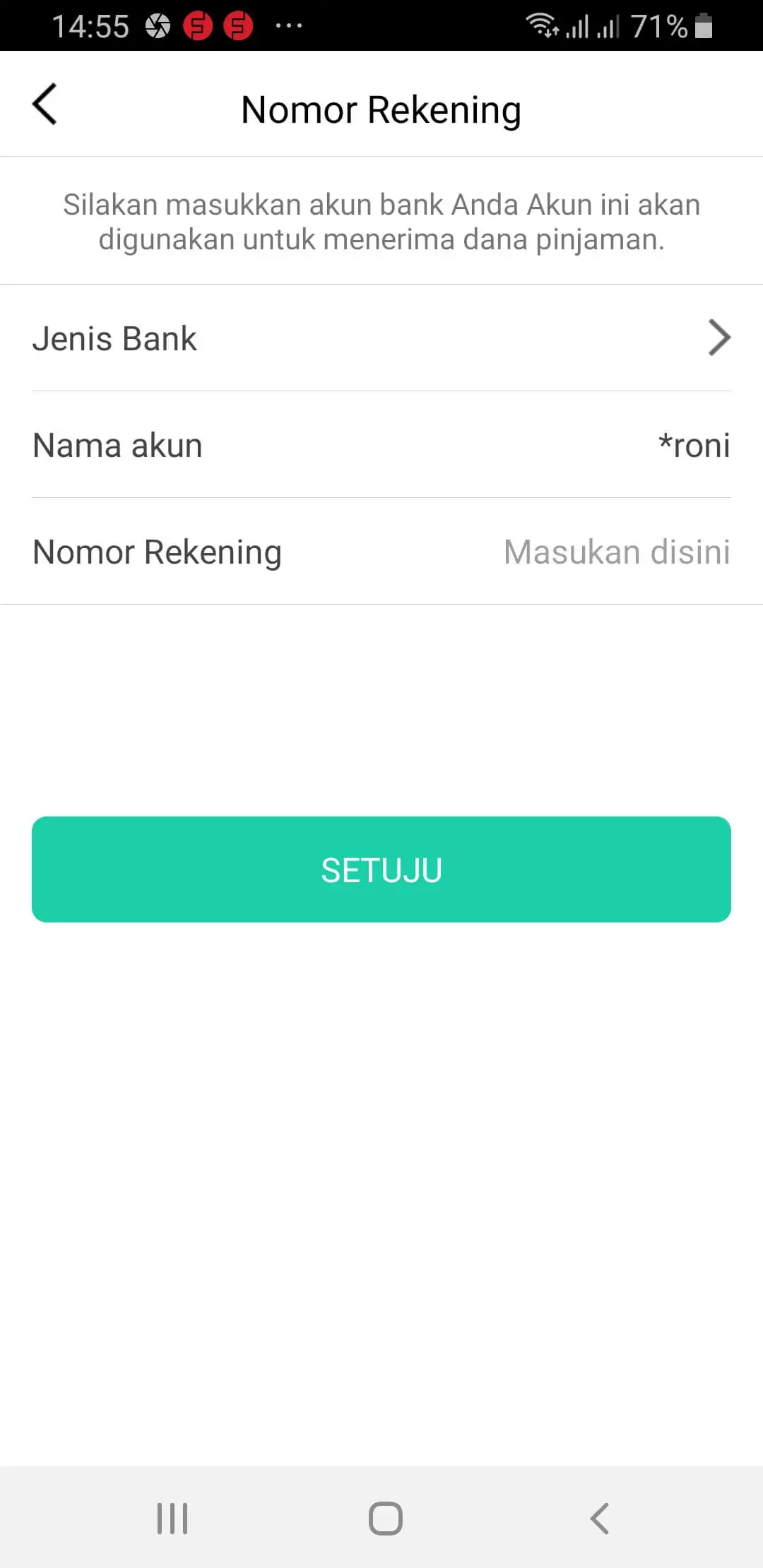Tap the back arrow icon
763x1568 pixels.
point(45,103)
